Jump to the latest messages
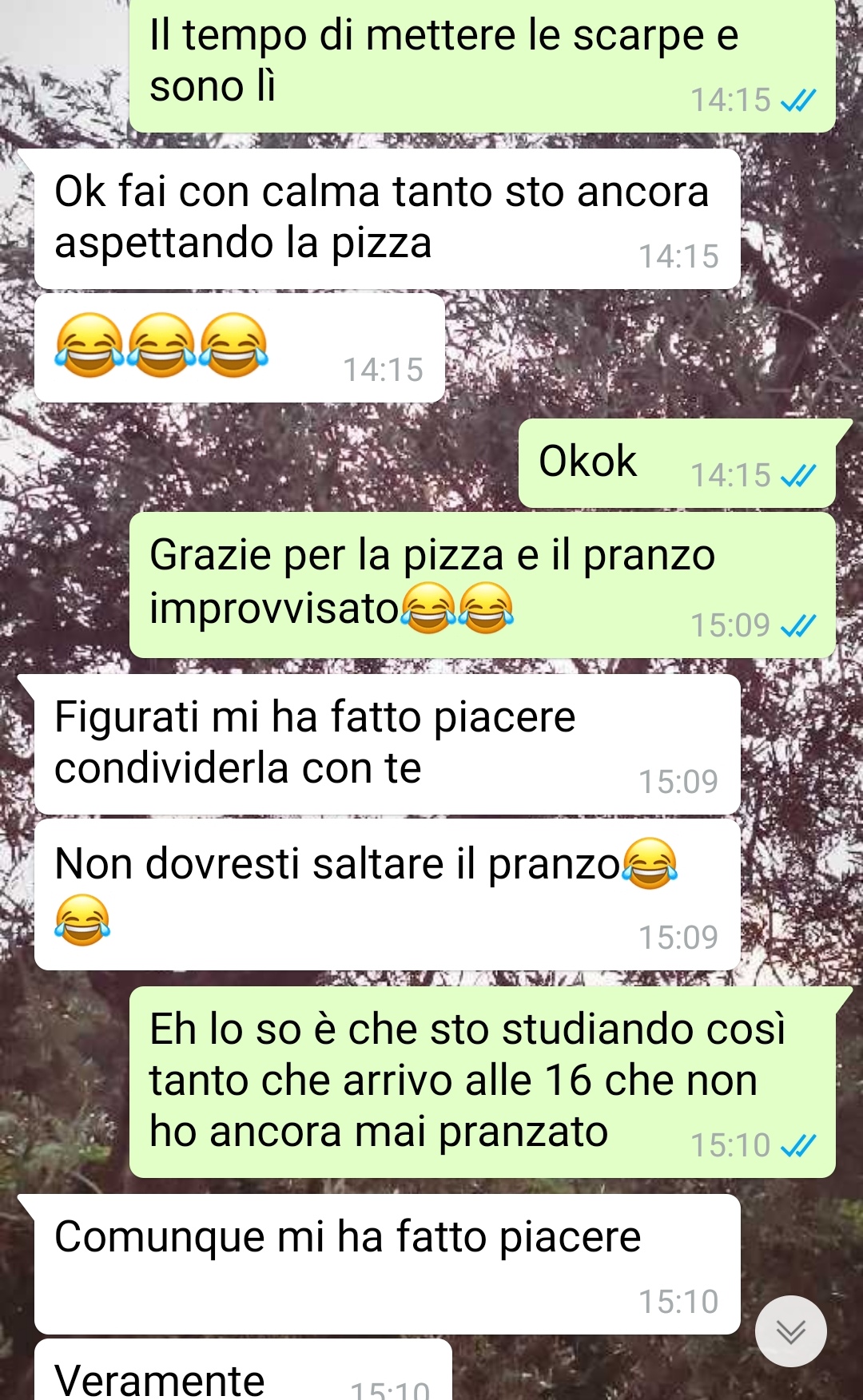The width and height of the screenshot is (863, 1400). tap(790, 1331)
